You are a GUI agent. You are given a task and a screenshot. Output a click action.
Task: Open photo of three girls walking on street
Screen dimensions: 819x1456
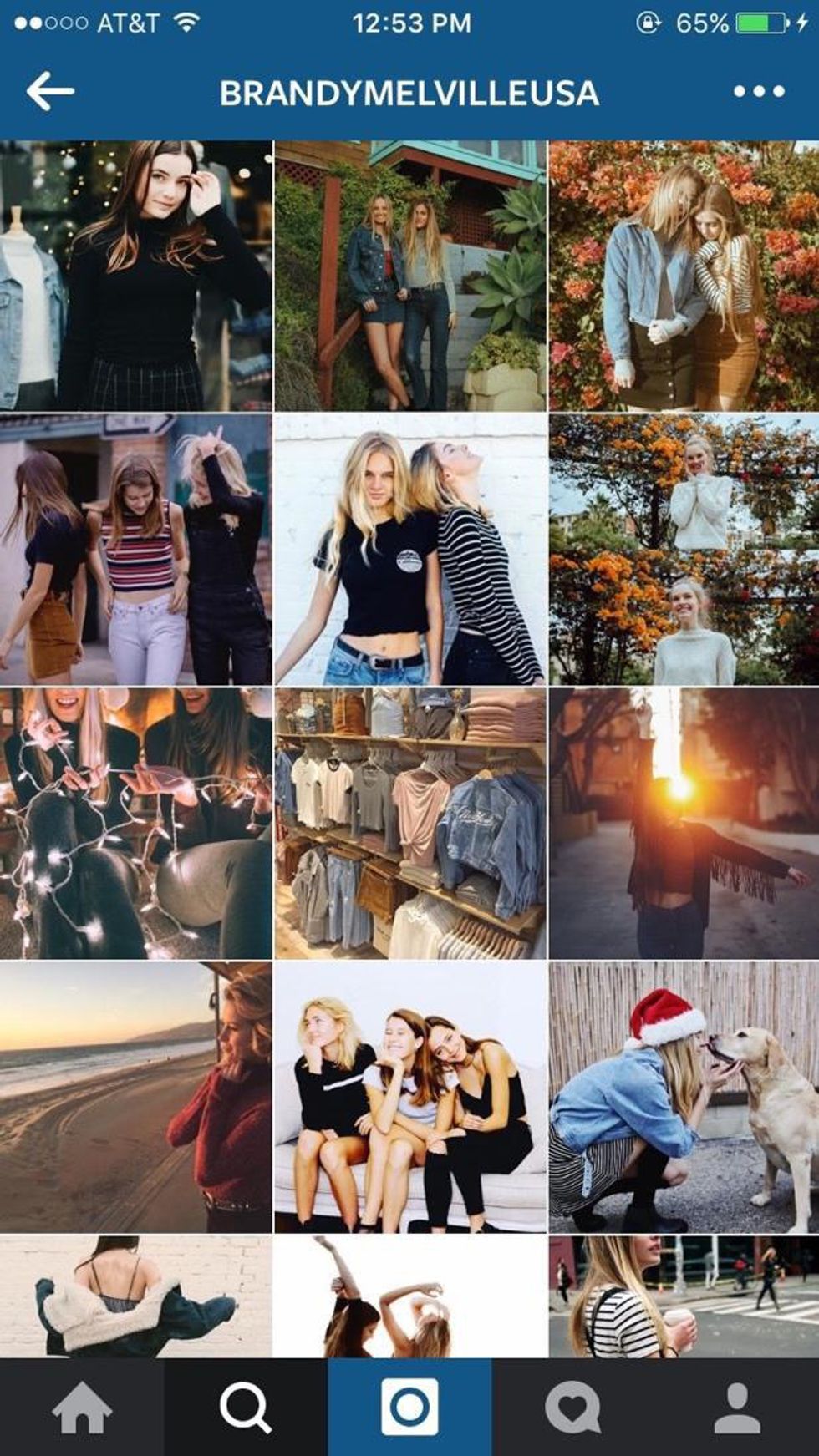(135, 549)
